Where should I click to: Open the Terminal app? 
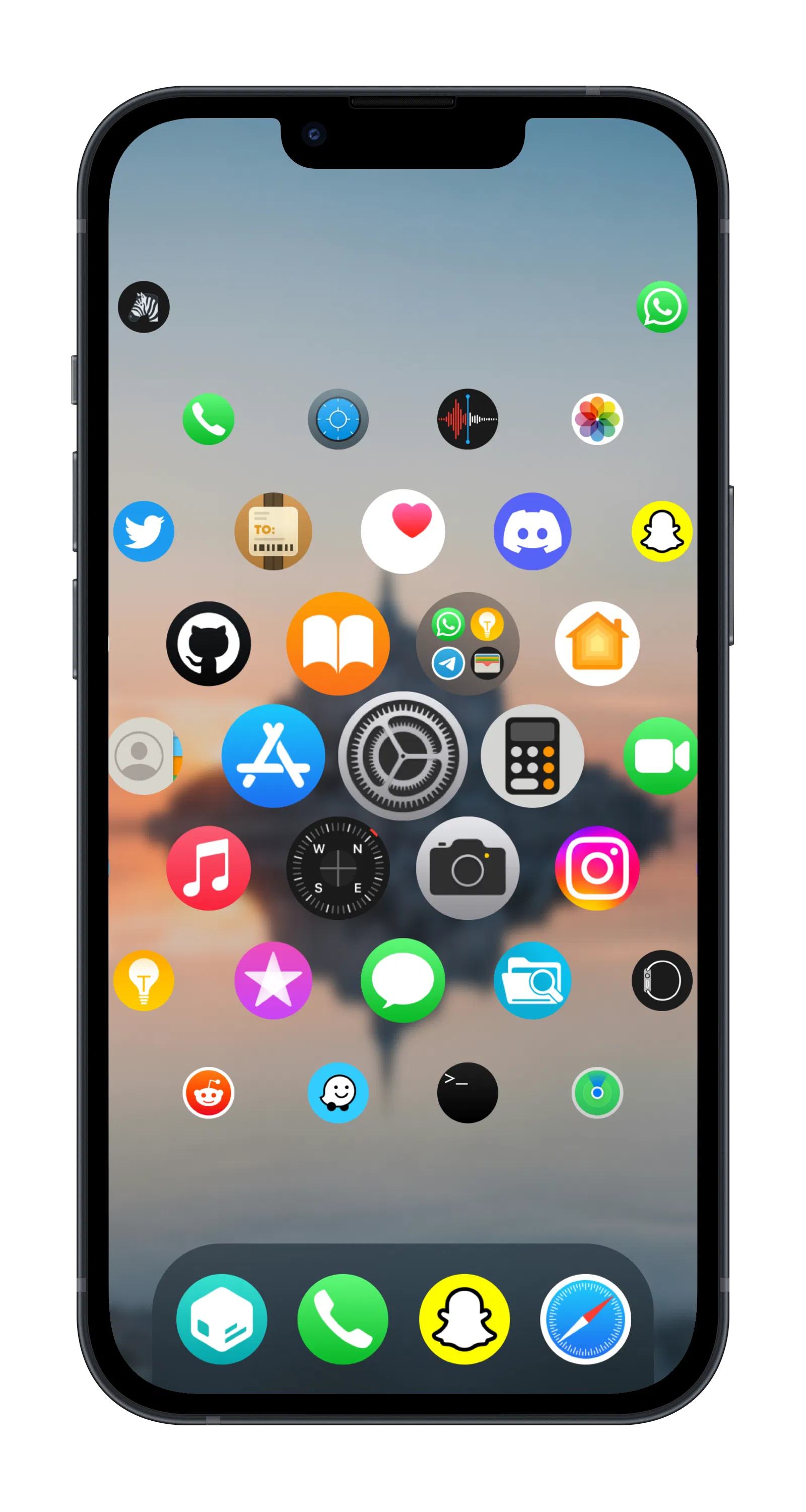(x=467, y=1093)
